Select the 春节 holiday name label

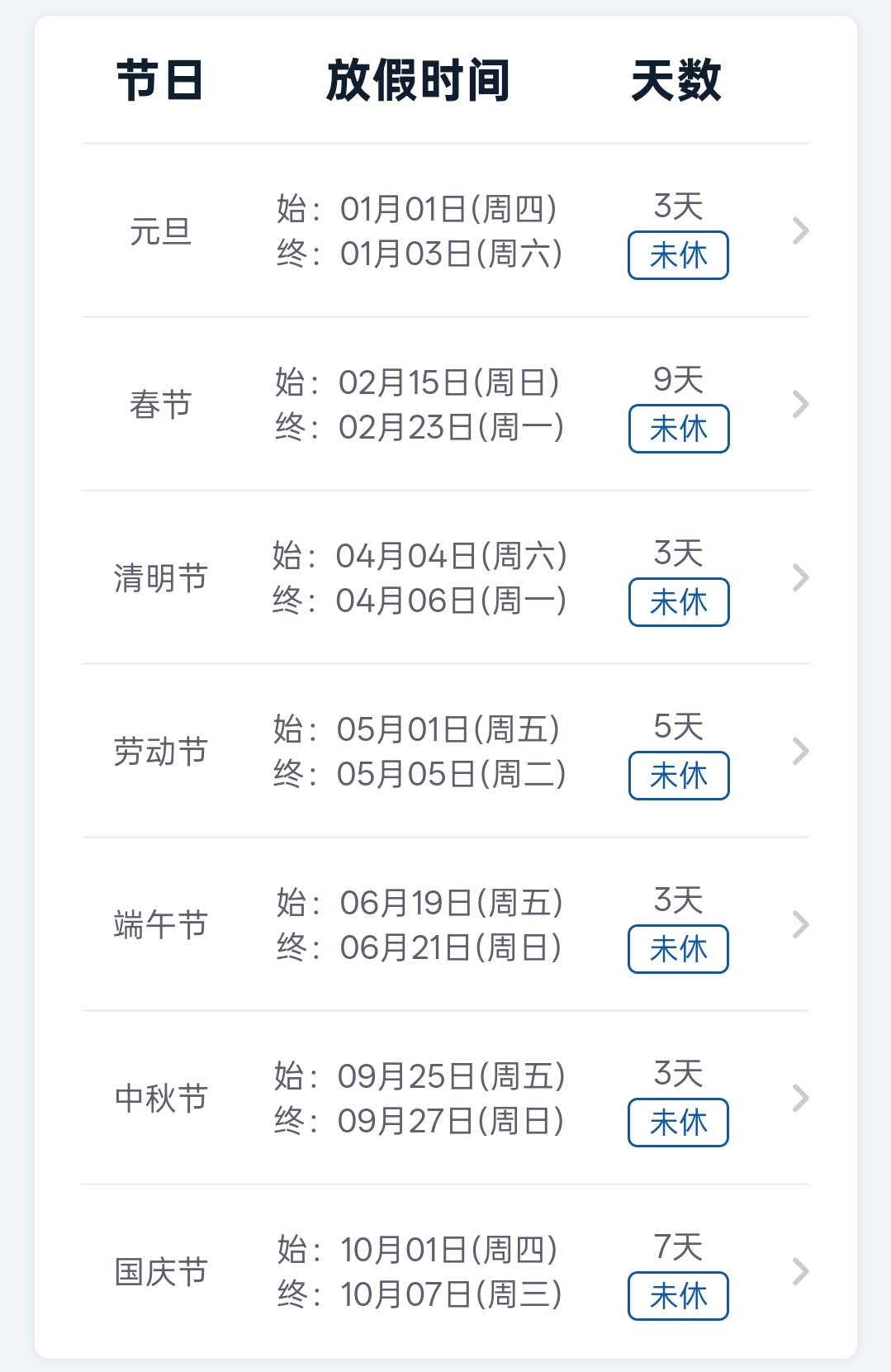pyautogui.click(x=160, y=404)
